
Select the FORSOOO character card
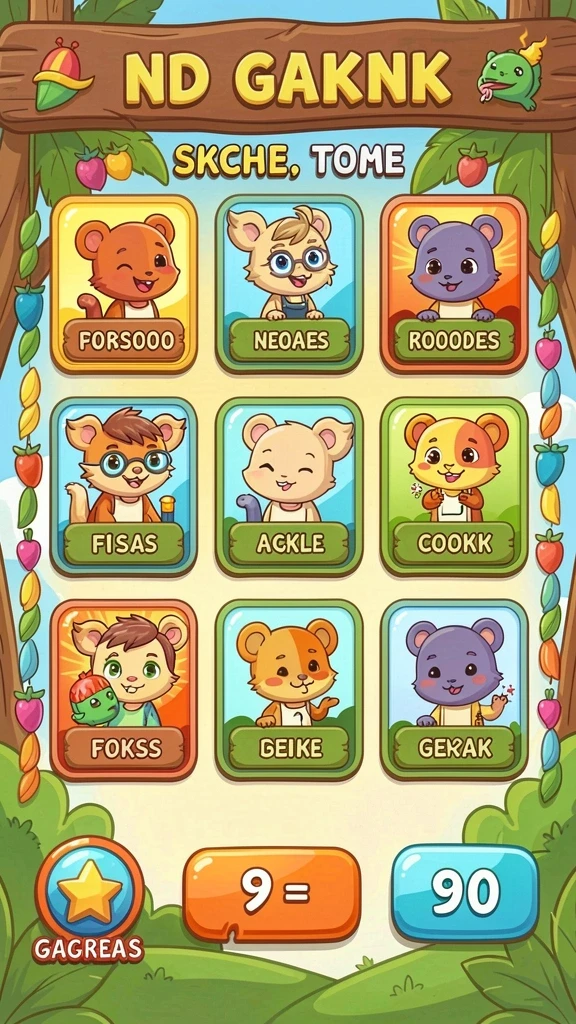pyautogui.click(x=124, y=285)
